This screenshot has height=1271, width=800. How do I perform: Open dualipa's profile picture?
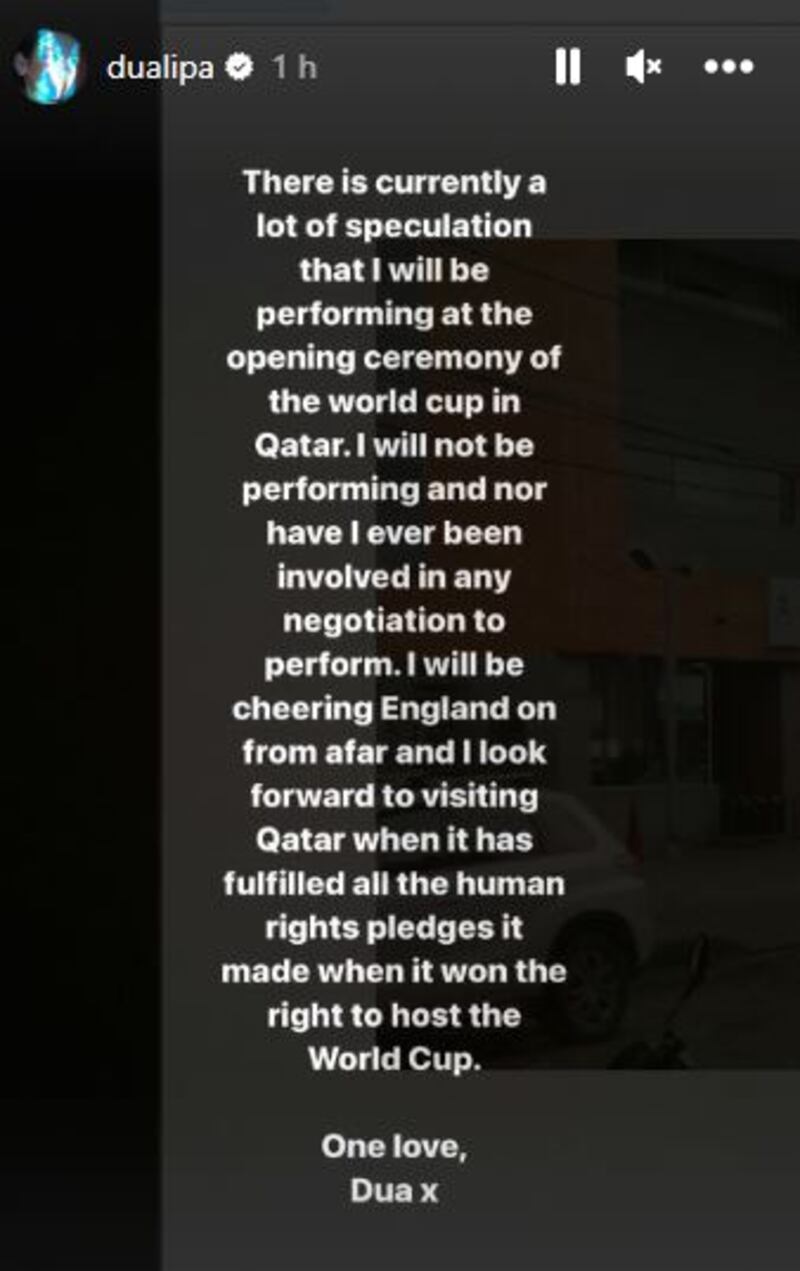46,67
